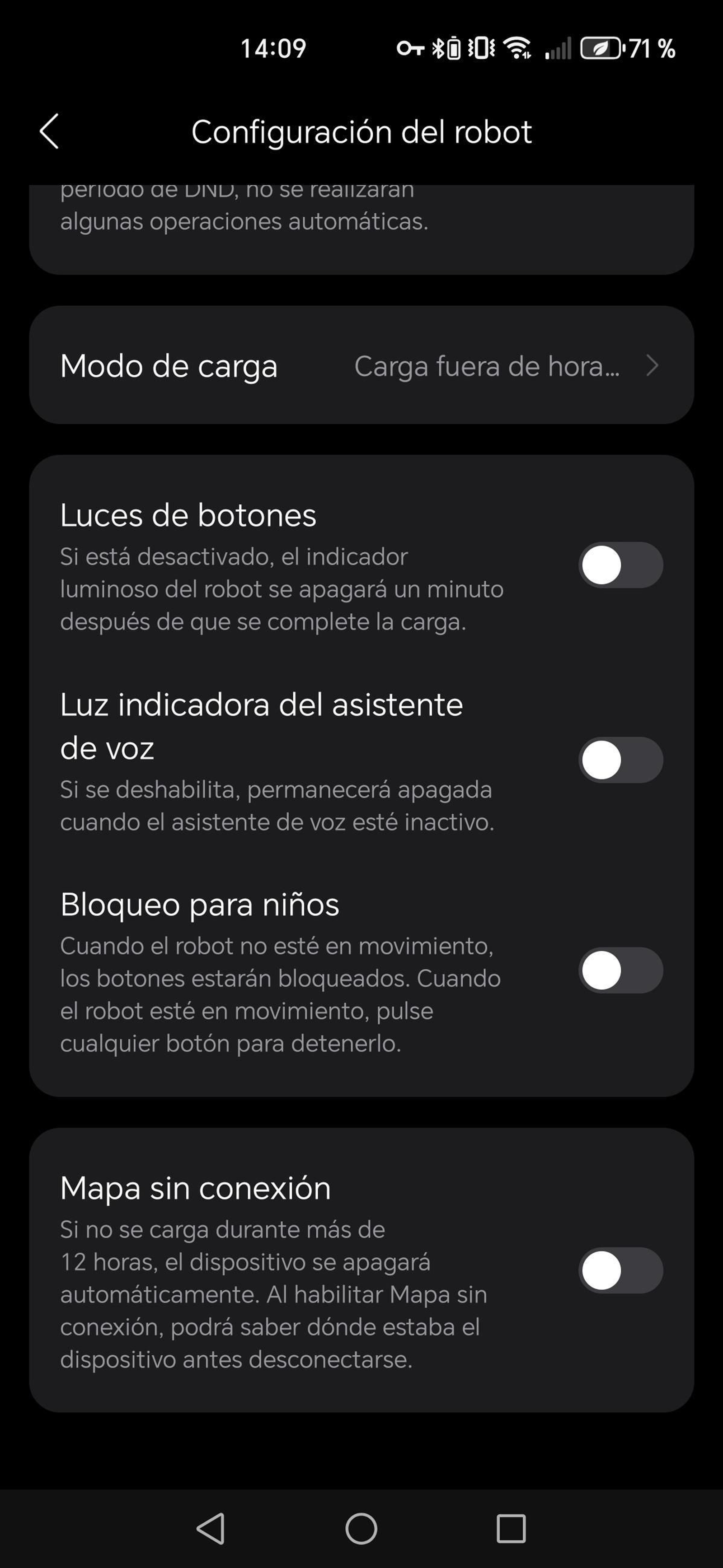Screen dimensions: 723x1568
Task: Open recent apps from the navigation bar
Action: (x=511, y=1528)
